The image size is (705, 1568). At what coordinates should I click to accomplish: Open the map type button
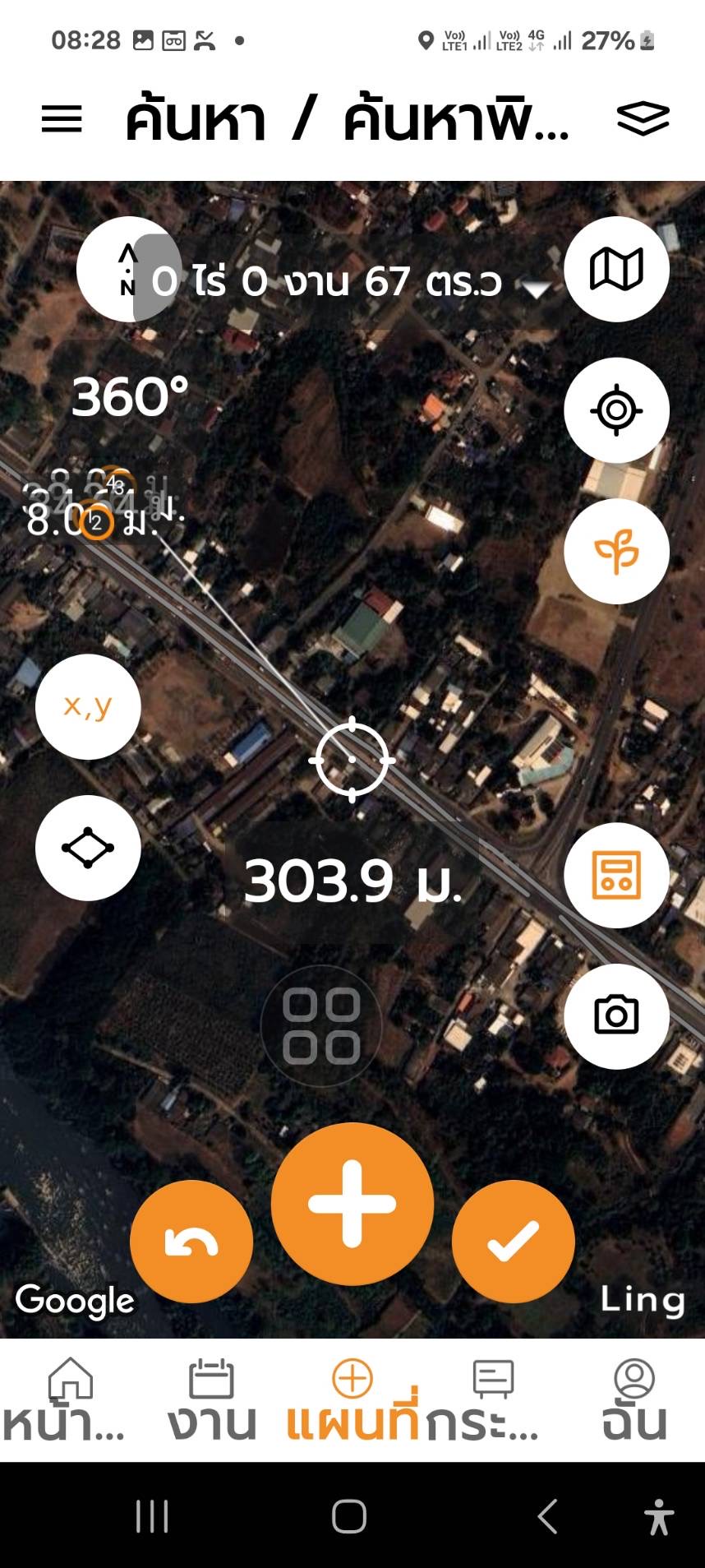click(x=616, y=269)
